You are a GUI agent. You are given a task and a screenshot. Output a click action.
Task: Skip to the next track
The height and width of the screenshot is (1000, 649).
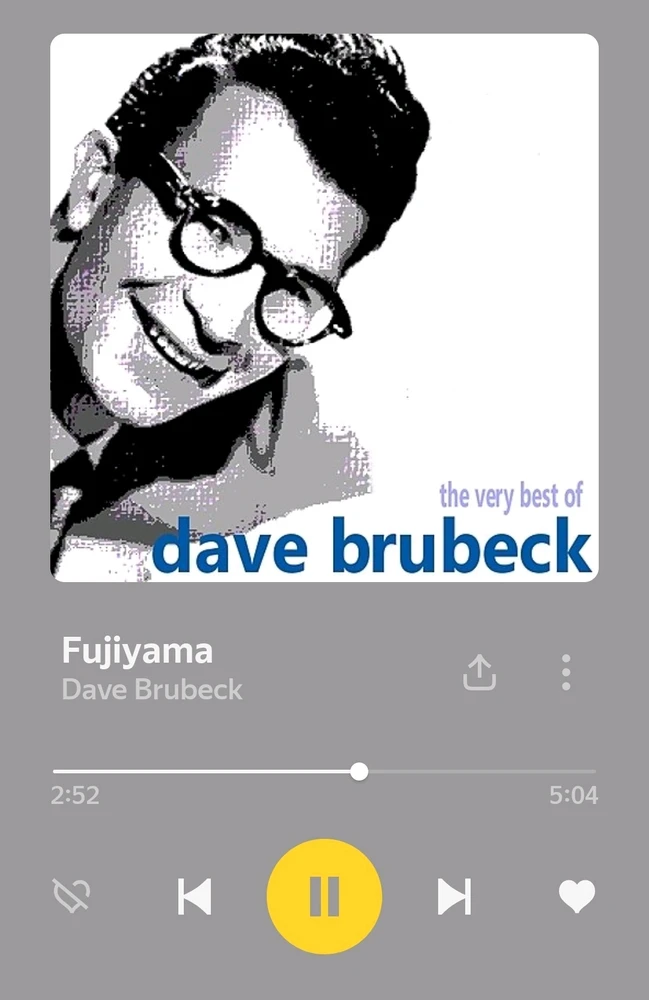[454, 896]
